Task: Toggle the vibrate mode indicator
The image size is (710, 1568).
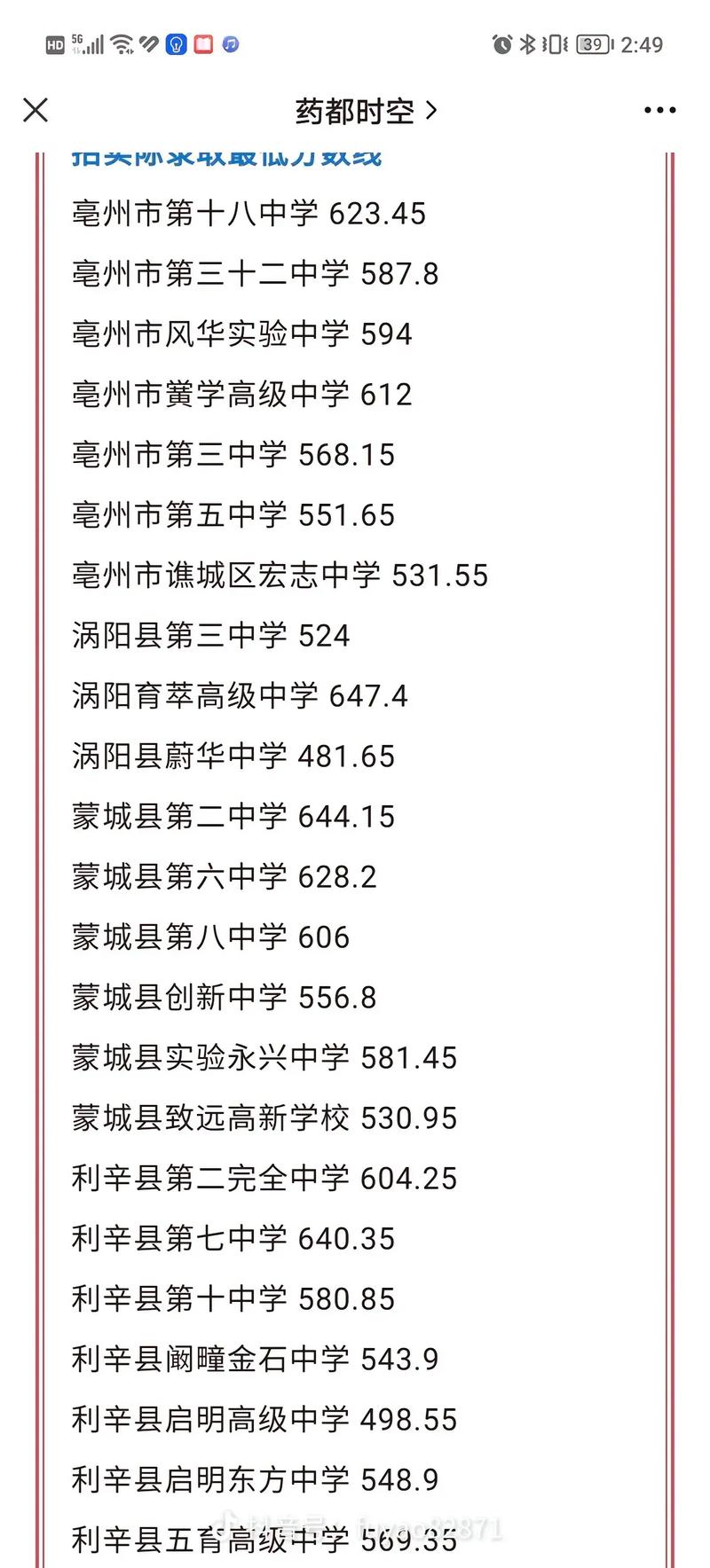Action: (x=554, y=43)
